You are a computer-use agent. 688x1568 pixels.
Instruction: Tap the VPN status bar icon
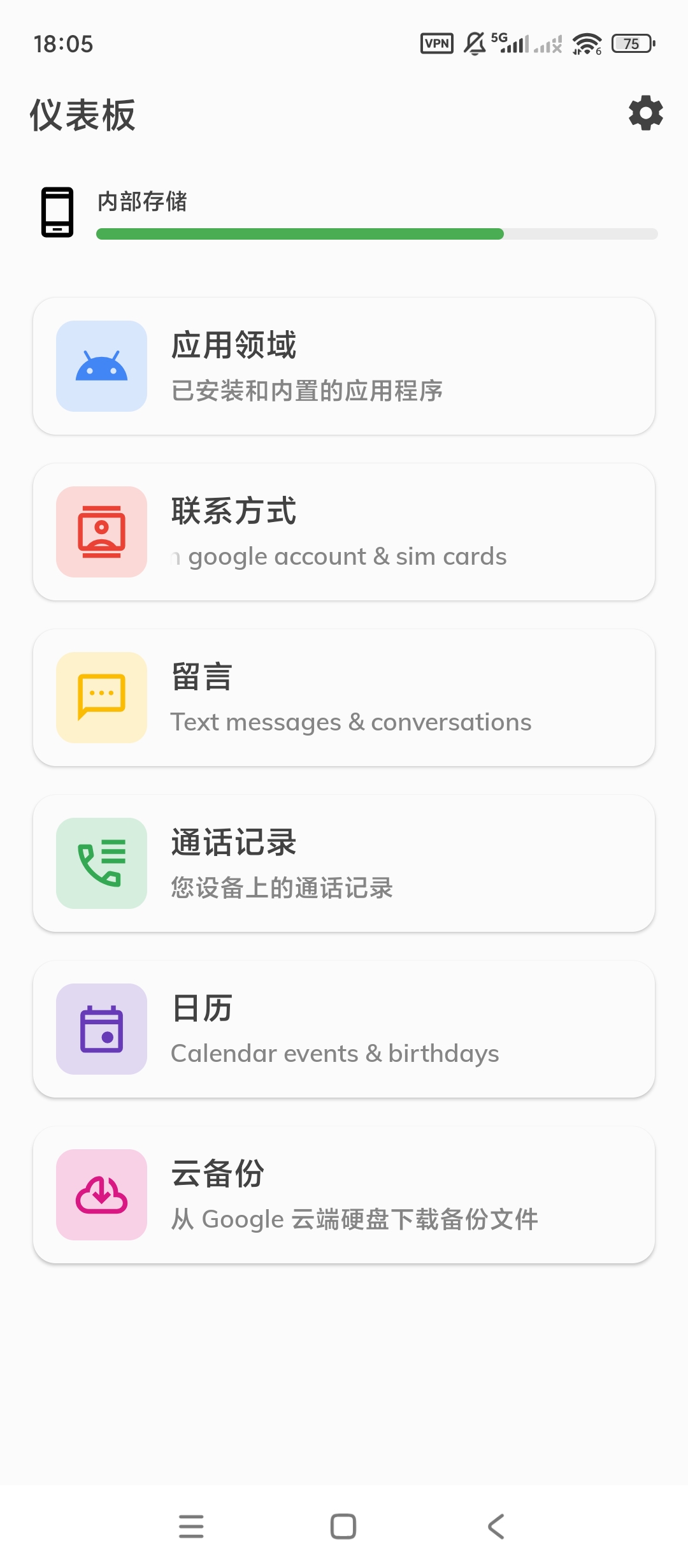[436, 41]
